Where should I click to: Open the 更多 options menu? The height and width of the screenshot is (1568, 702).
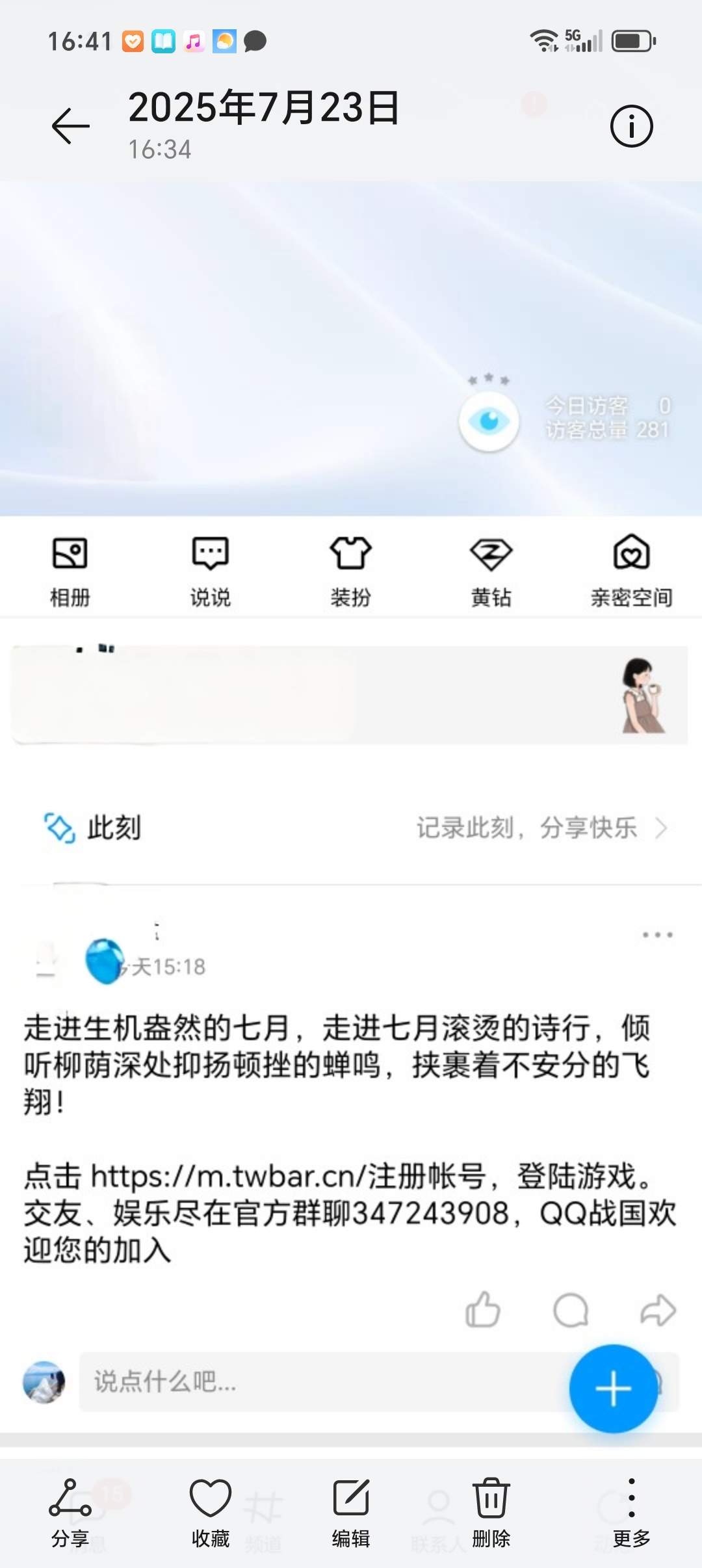click(631, 1512)
